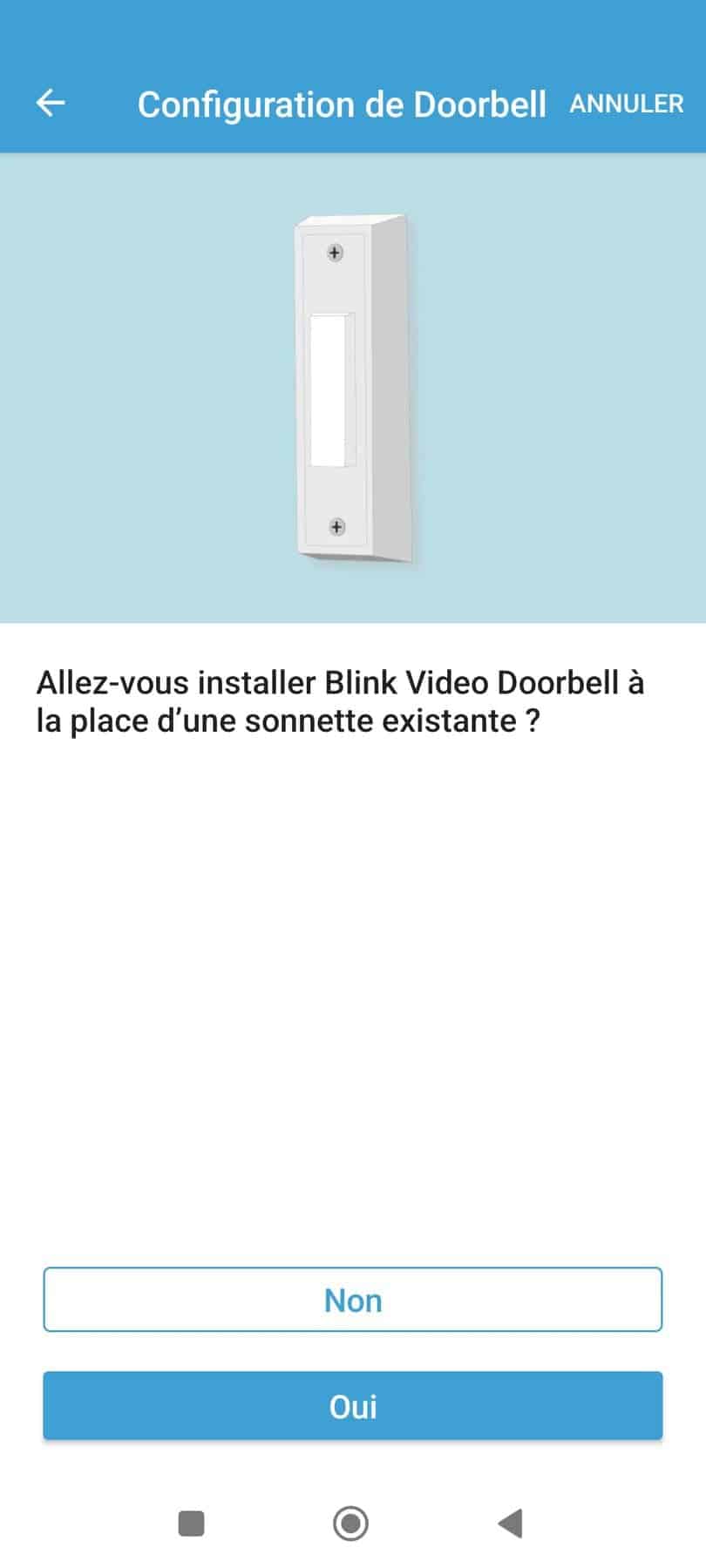
Task: Go back with the top-left arrow
Action: (51, 103)
